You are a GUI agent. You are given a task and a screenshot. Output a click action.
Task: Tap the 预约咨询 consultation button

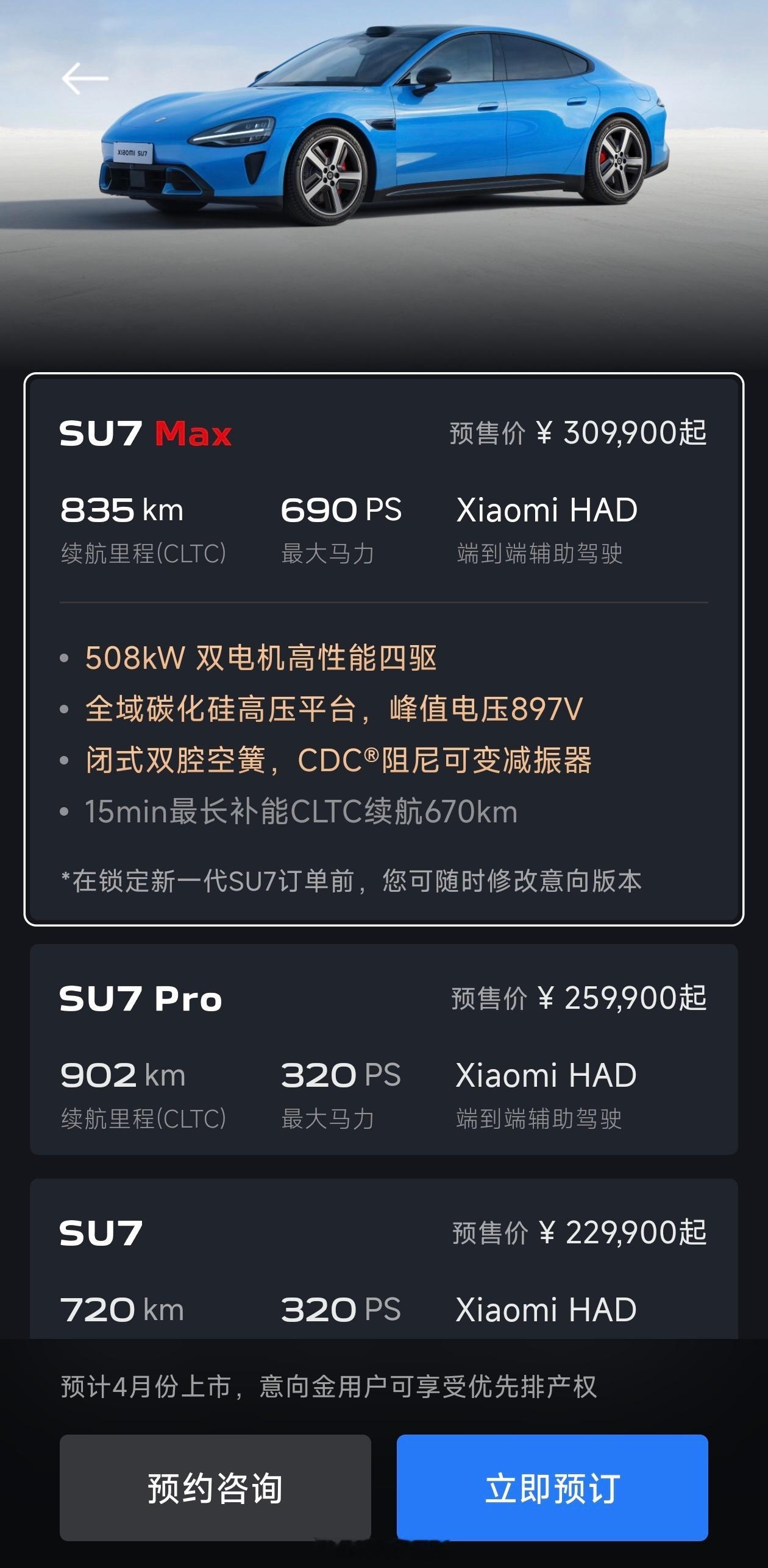click(x=215, y=1486)
